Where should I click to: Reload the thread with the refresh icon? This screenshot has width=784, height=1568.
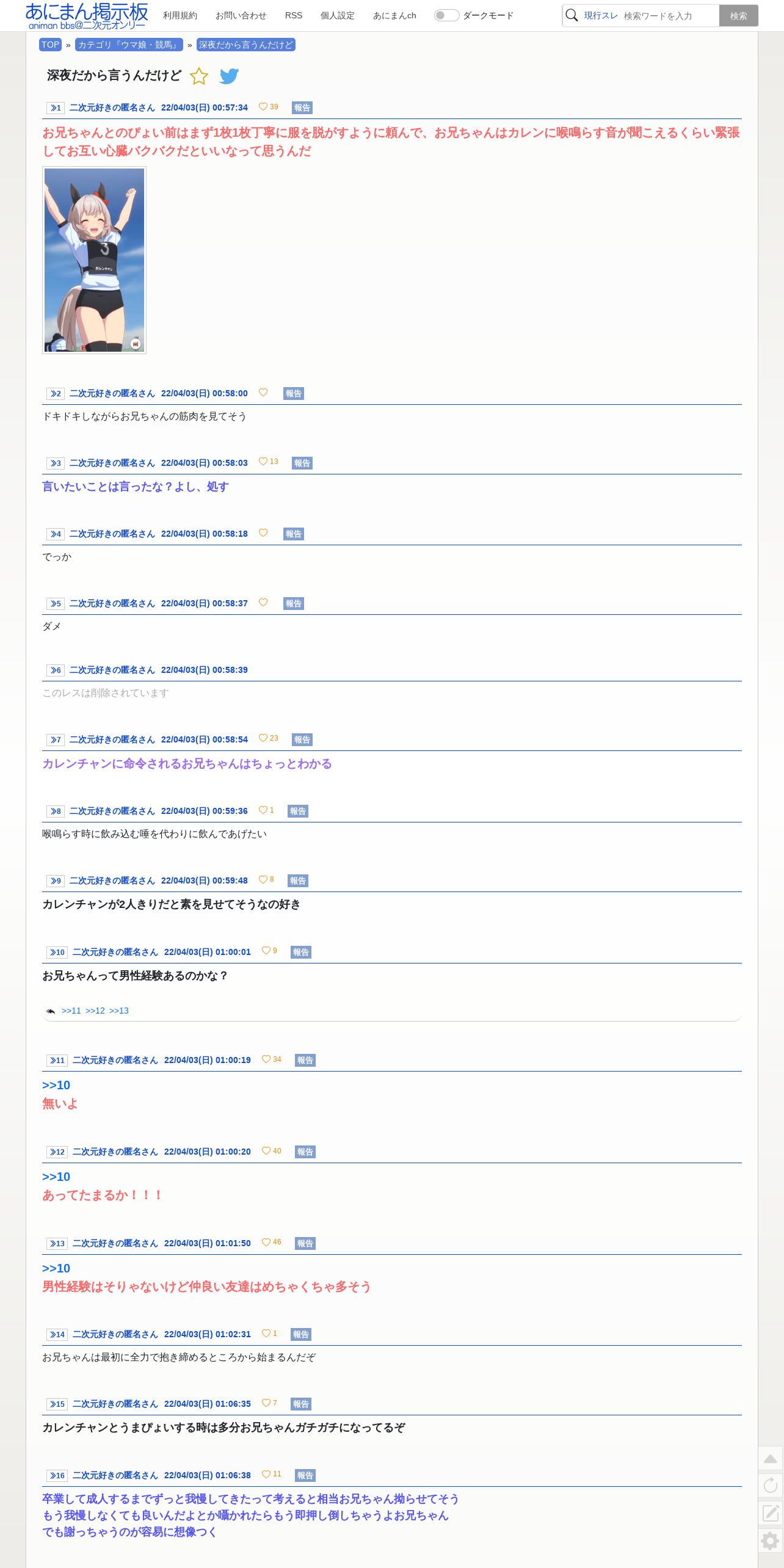[771, 1485]
